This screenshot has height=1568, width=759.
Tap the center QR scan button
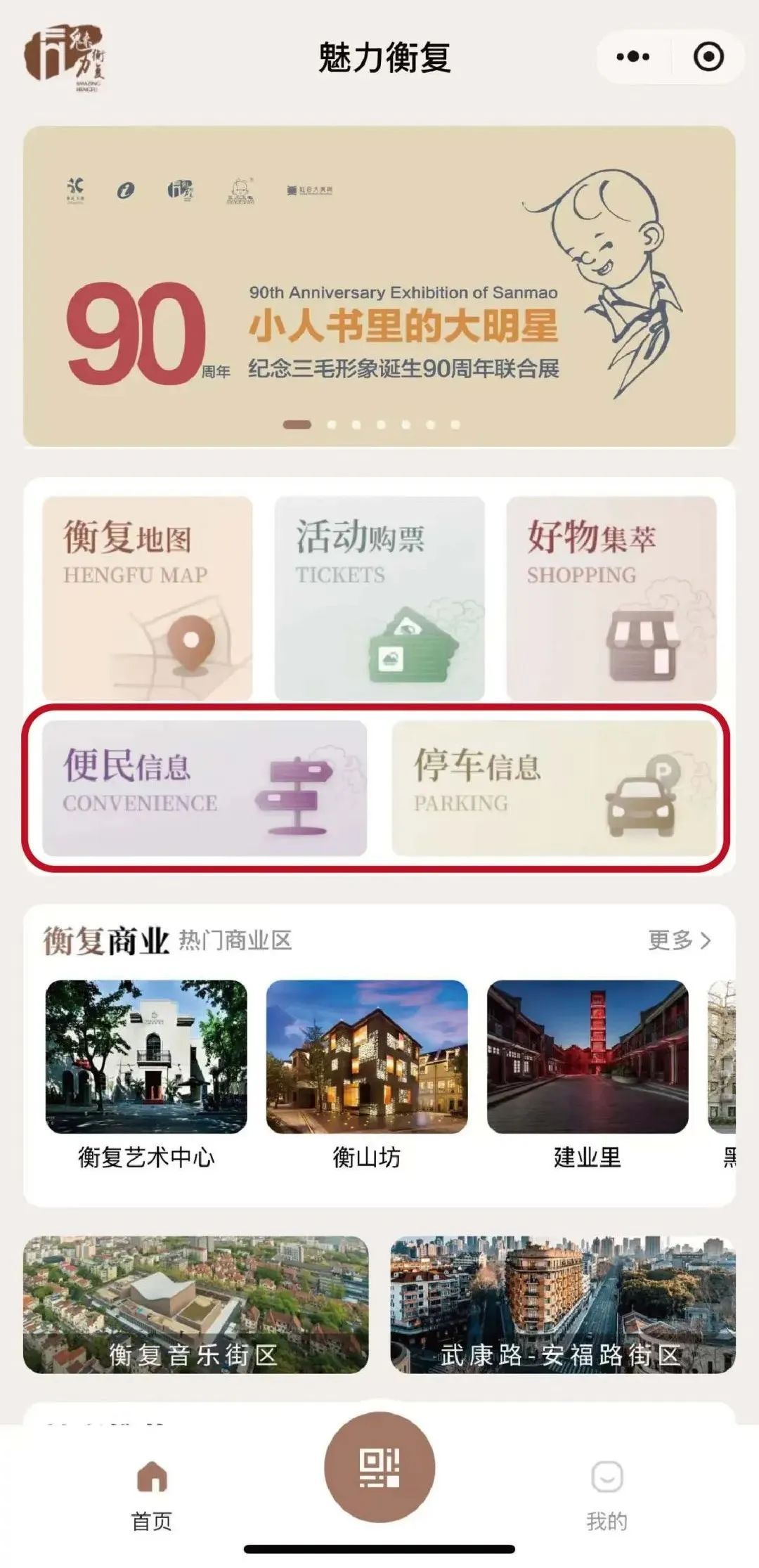coord(379,1468)
